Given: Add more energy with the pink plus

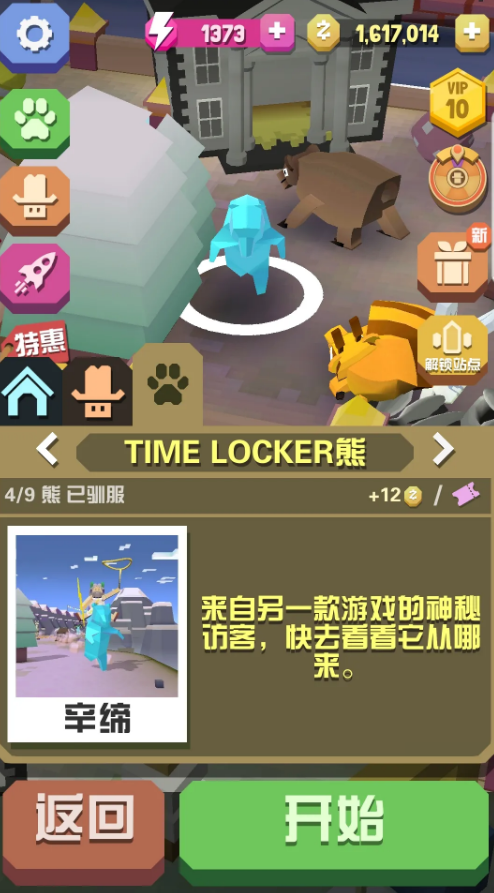Looking at the screenshot, I should (277, 32).
